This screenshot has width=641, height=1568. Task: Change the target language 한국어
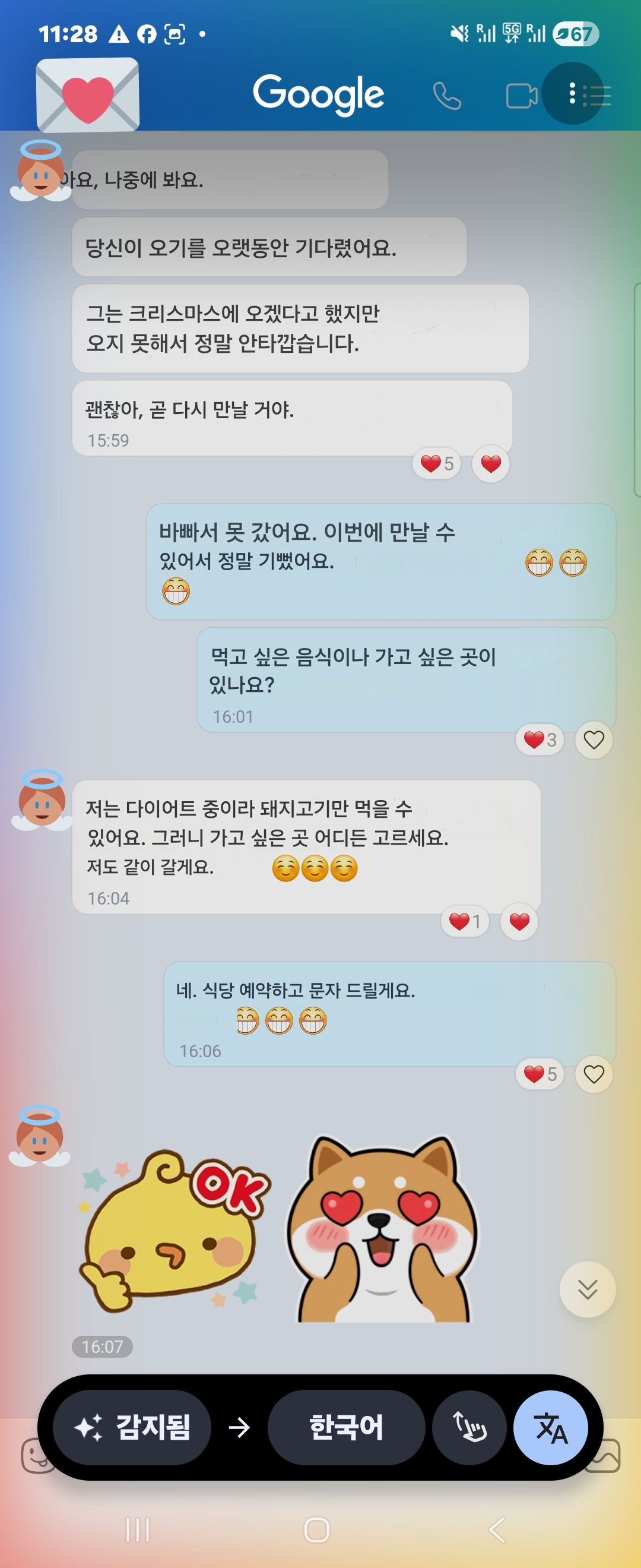(345, 1427)
